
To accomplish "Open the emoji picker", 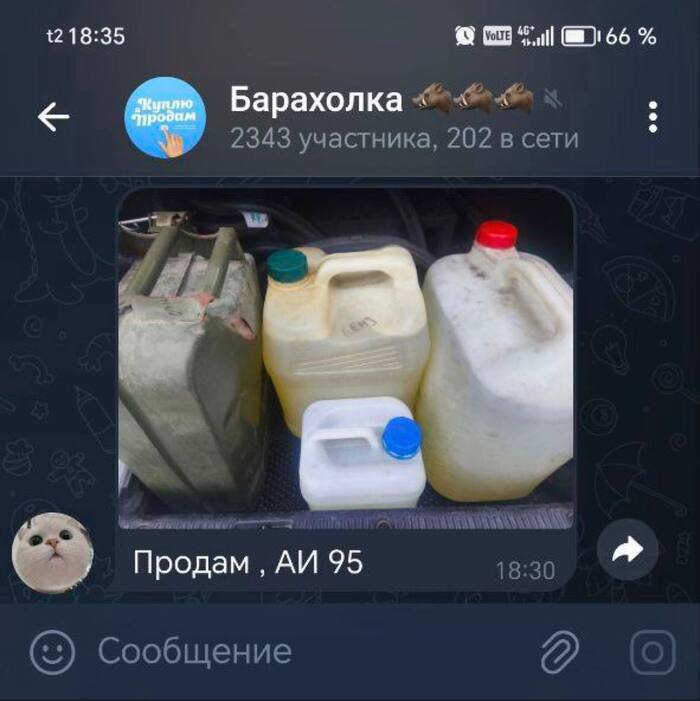I will (52, 652).
